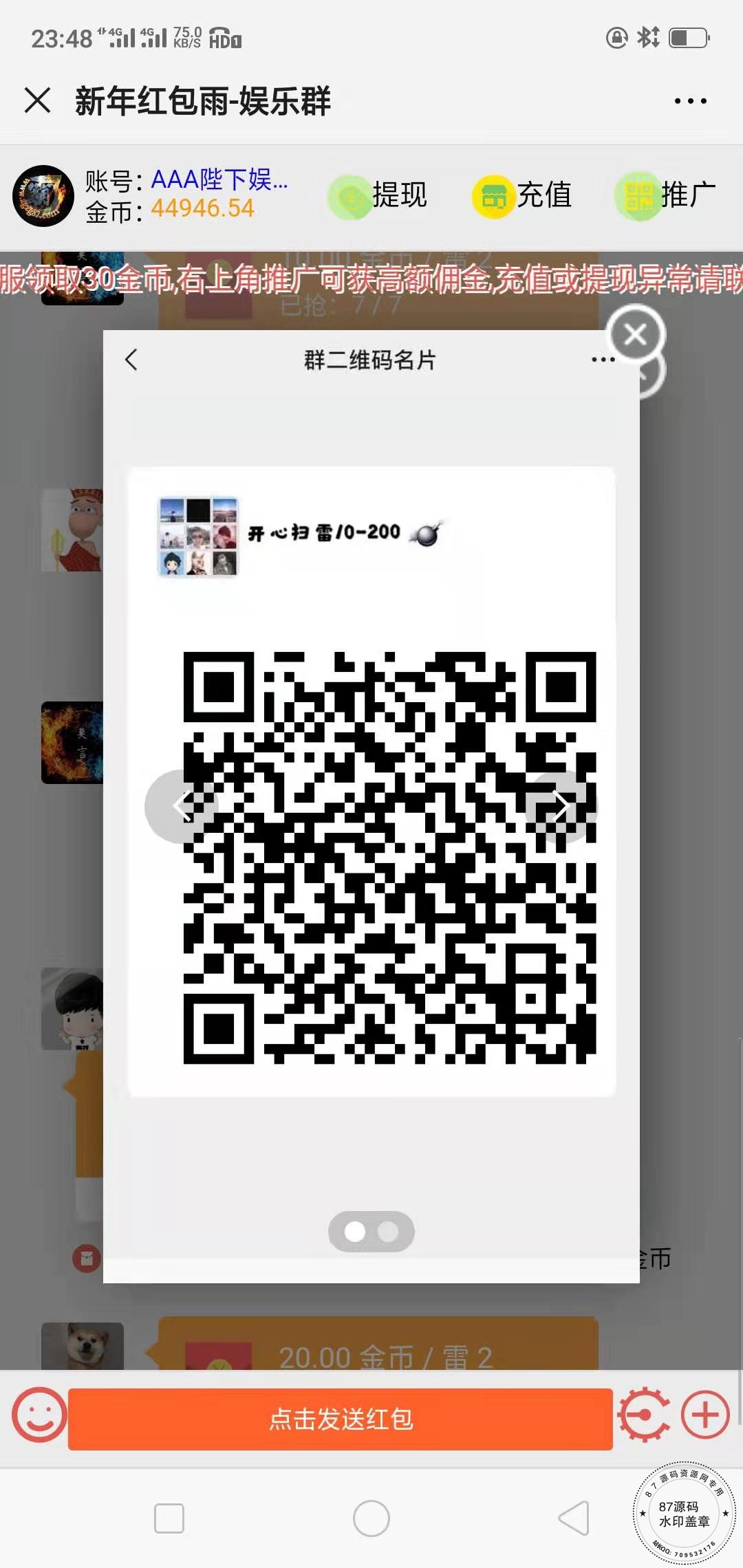Open 充值 to recharge coins

point(523,196)
